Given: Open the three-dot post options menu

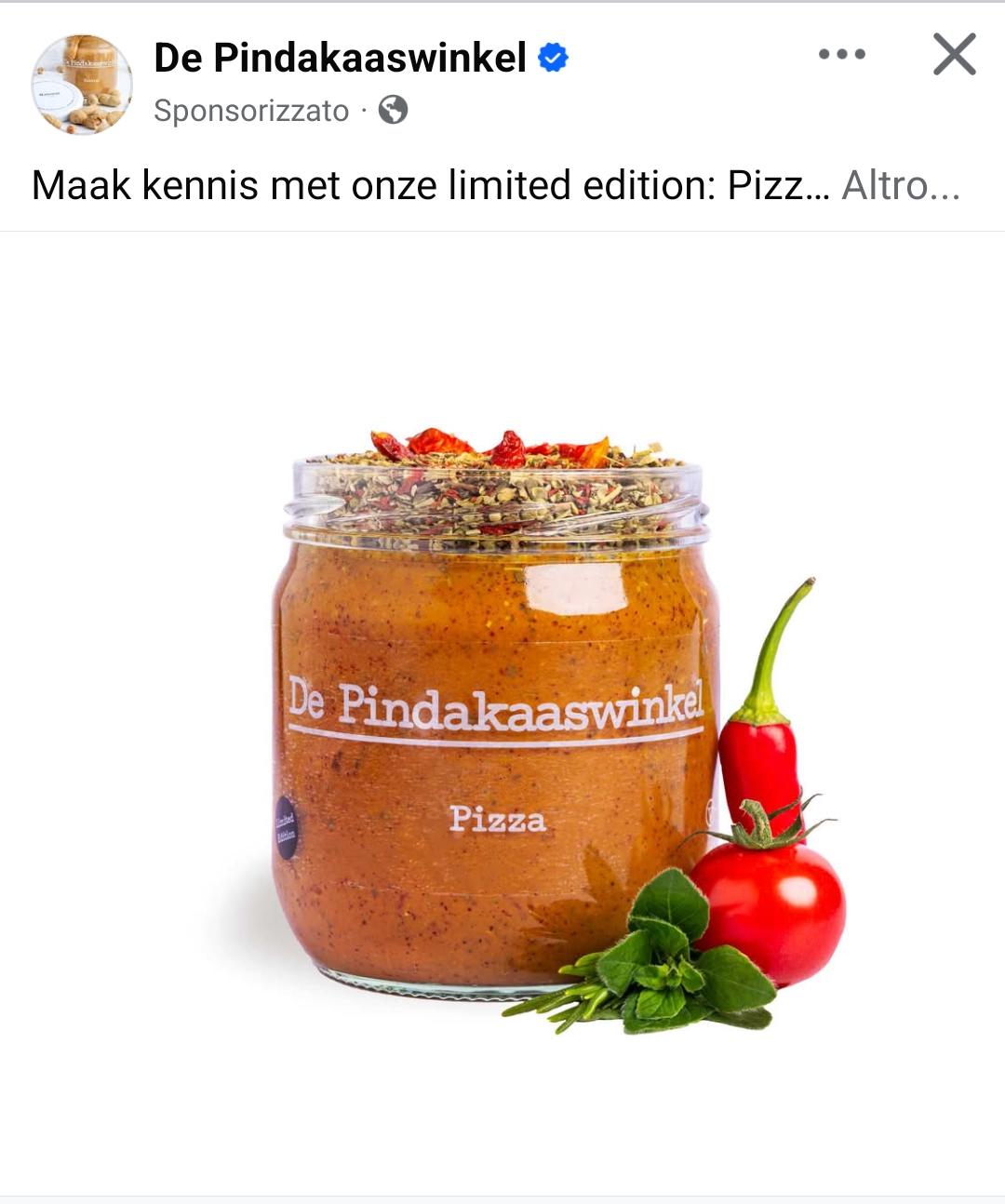Looking at the screenshot, I should 841,55.
